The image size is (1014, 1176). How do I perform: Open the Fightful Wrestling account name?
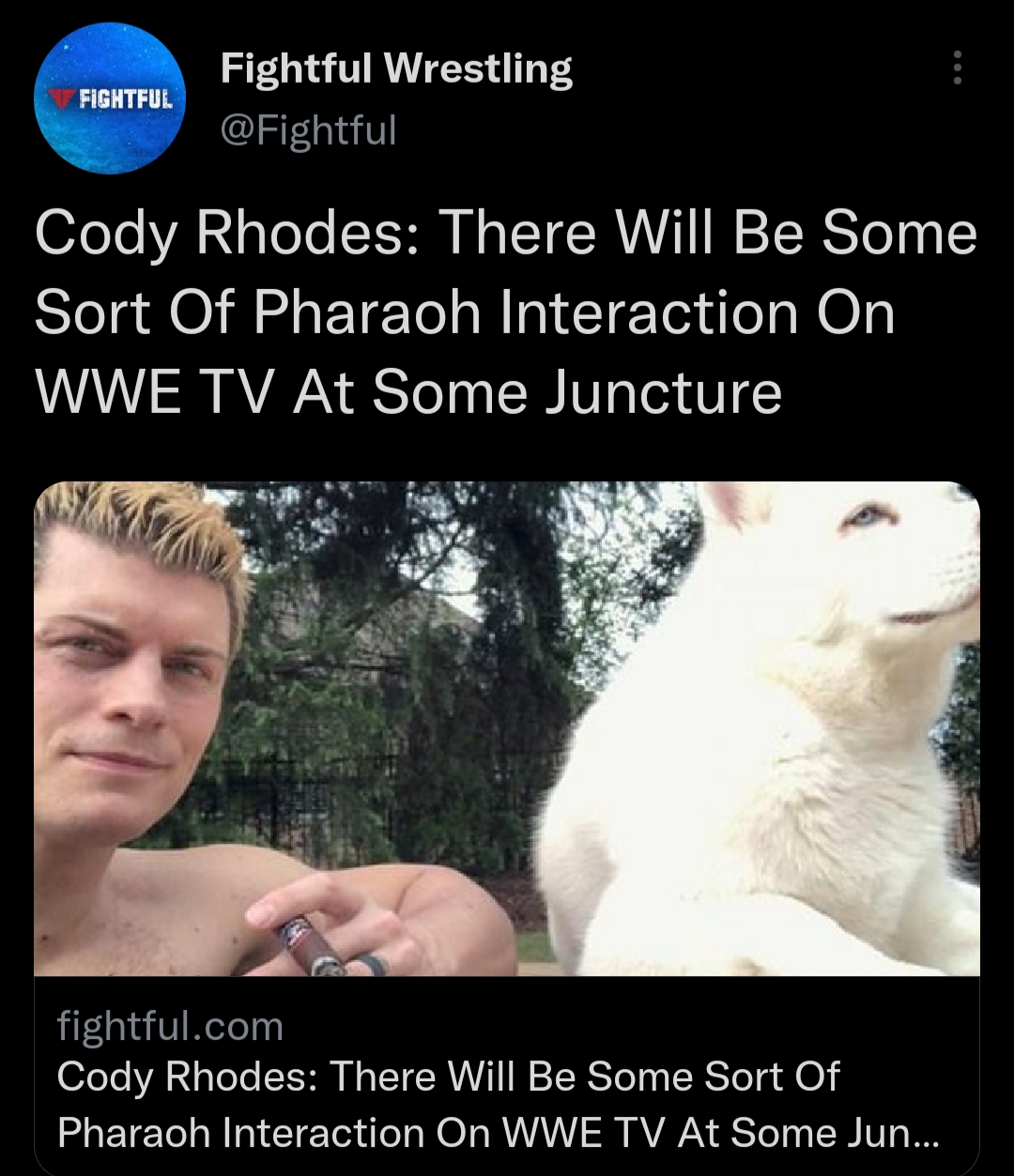pos(395,69)
